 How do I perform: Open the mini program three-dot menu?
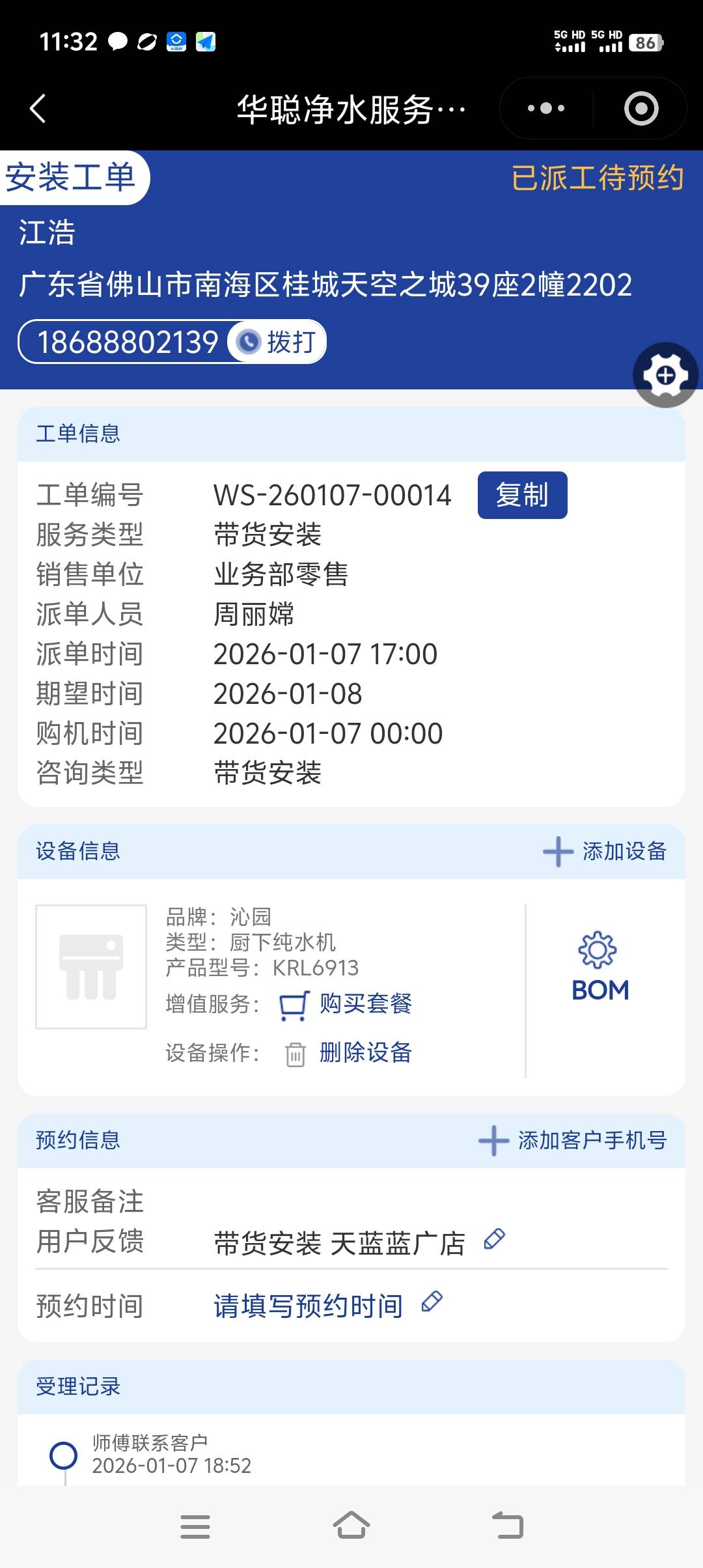click(546, 108)
